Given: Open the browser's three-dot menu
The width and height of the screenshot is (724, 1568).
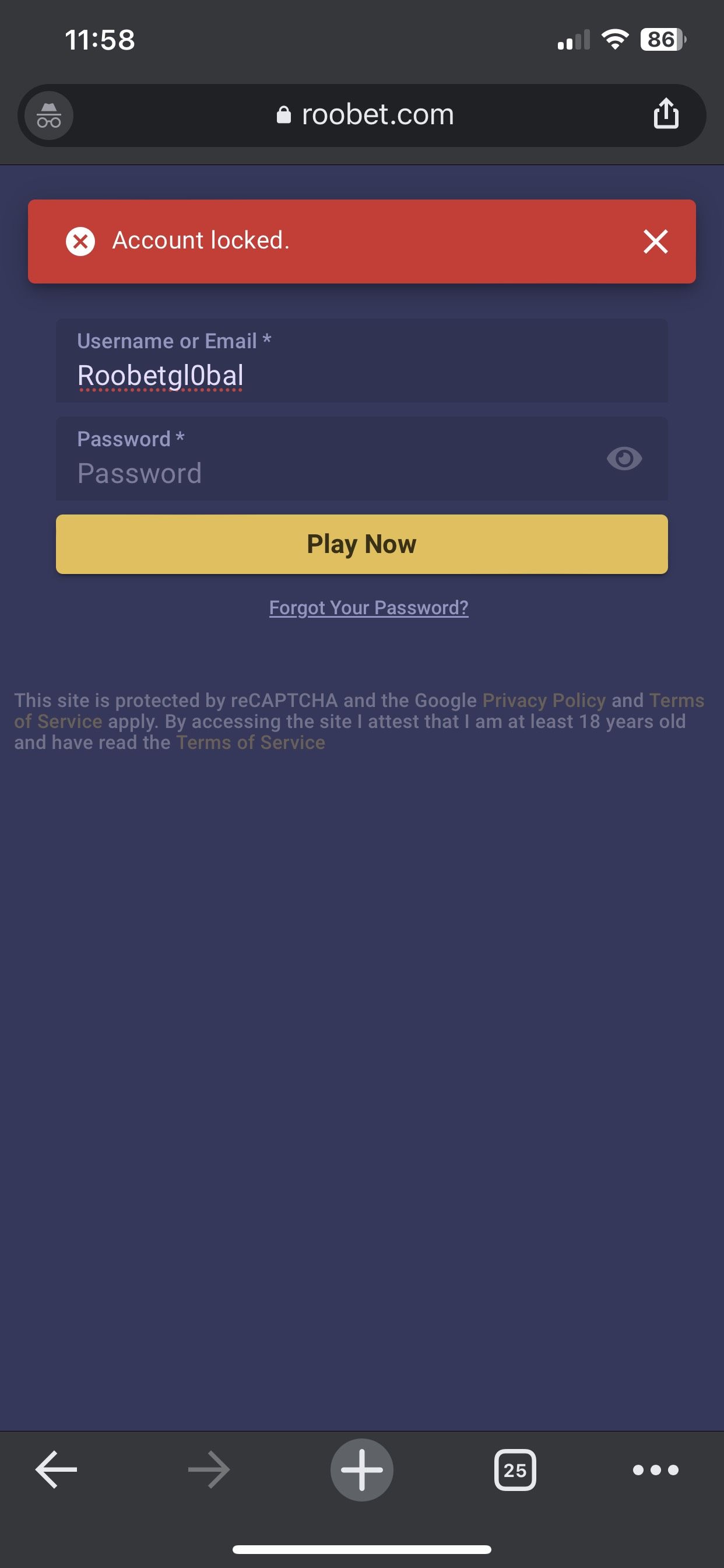Looking at the screenshot, I should [x=655, y=1470].
